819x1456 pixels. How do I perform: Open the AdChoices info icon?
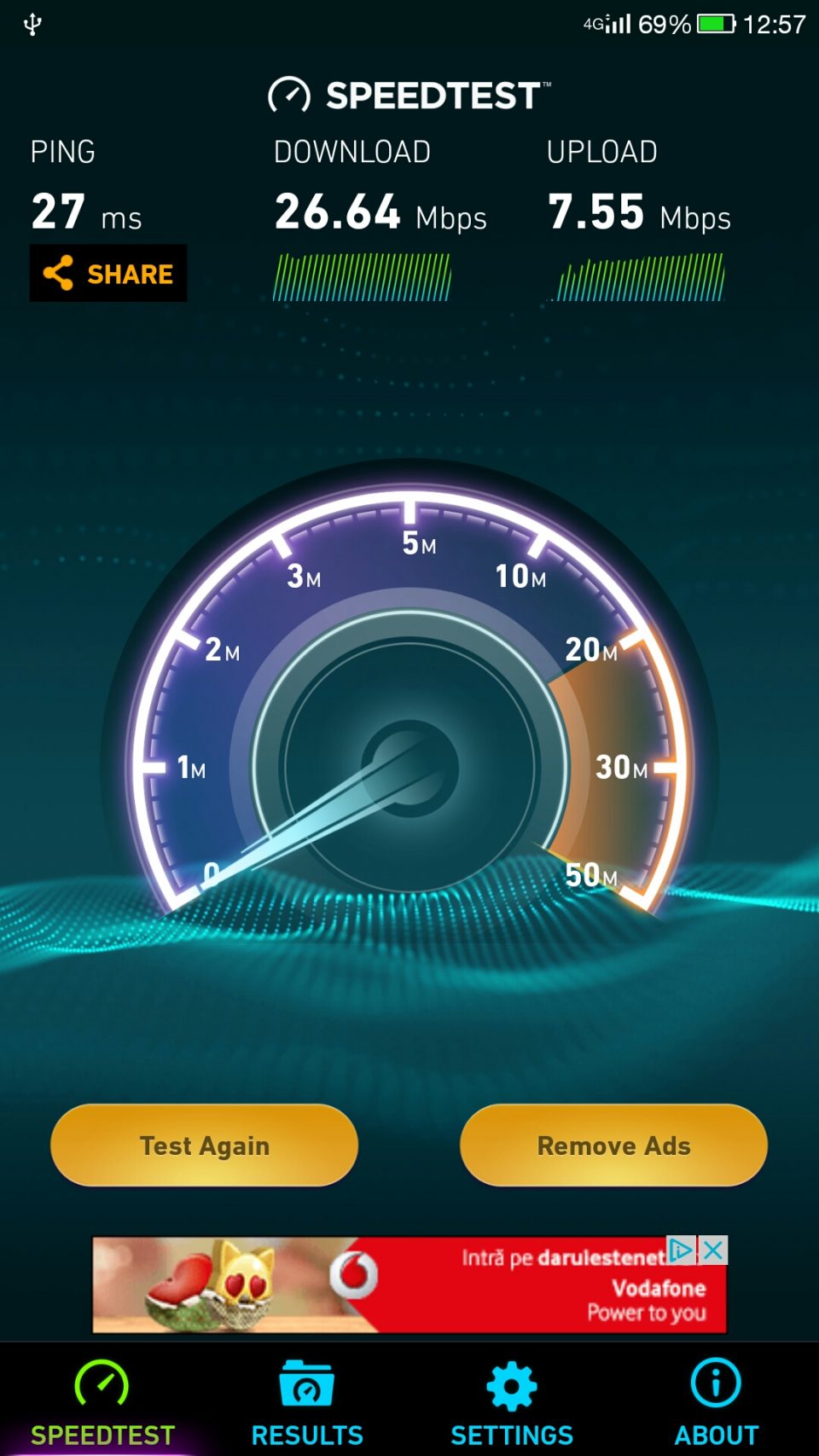coord(682,1250)
